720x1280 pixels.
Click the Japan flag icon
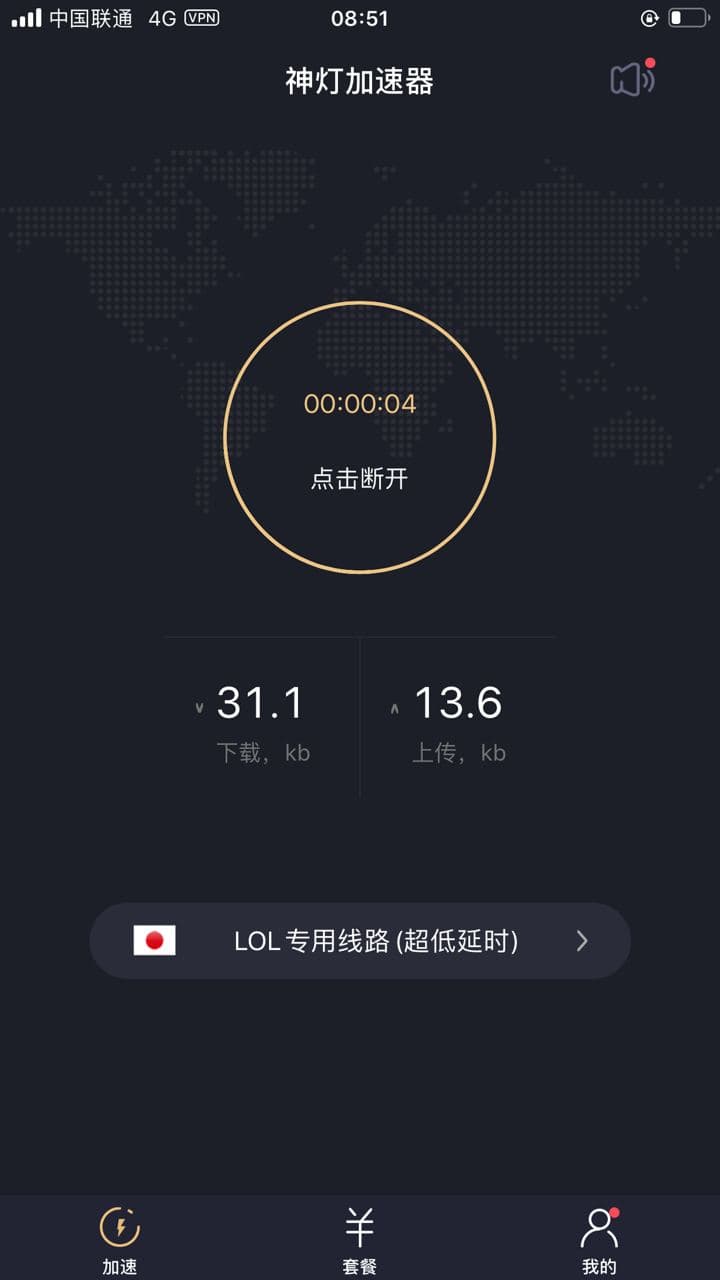click(155, 940)
